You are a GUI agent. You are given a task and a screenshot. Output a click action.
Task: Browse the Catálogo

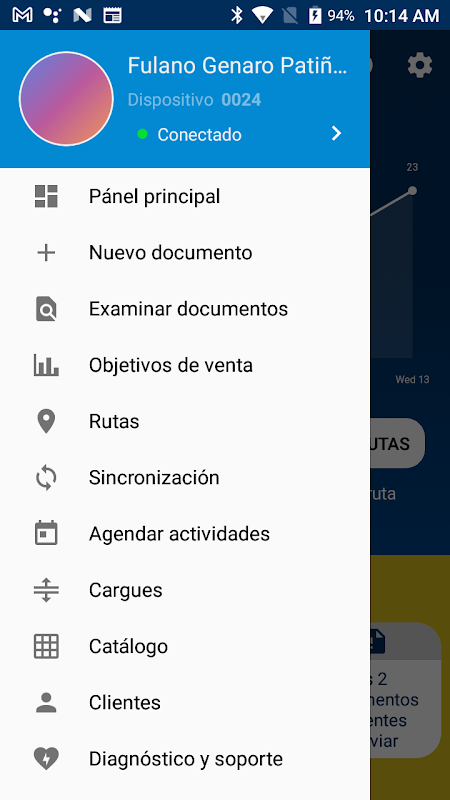tap(185, 646)
